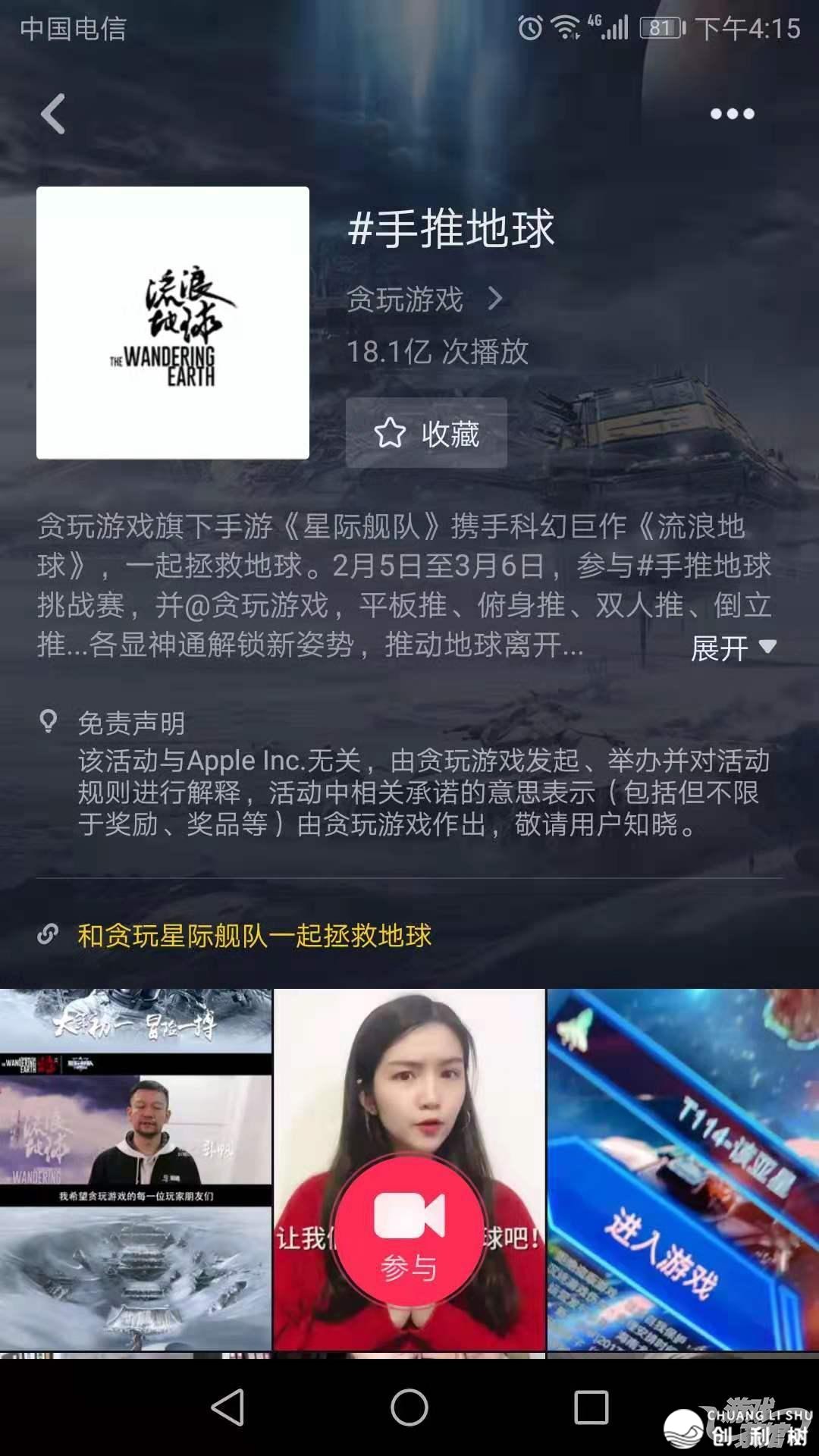Open the 贪玩游戏 profile link
819x1456 pixels.
click(x=423, y=300)
